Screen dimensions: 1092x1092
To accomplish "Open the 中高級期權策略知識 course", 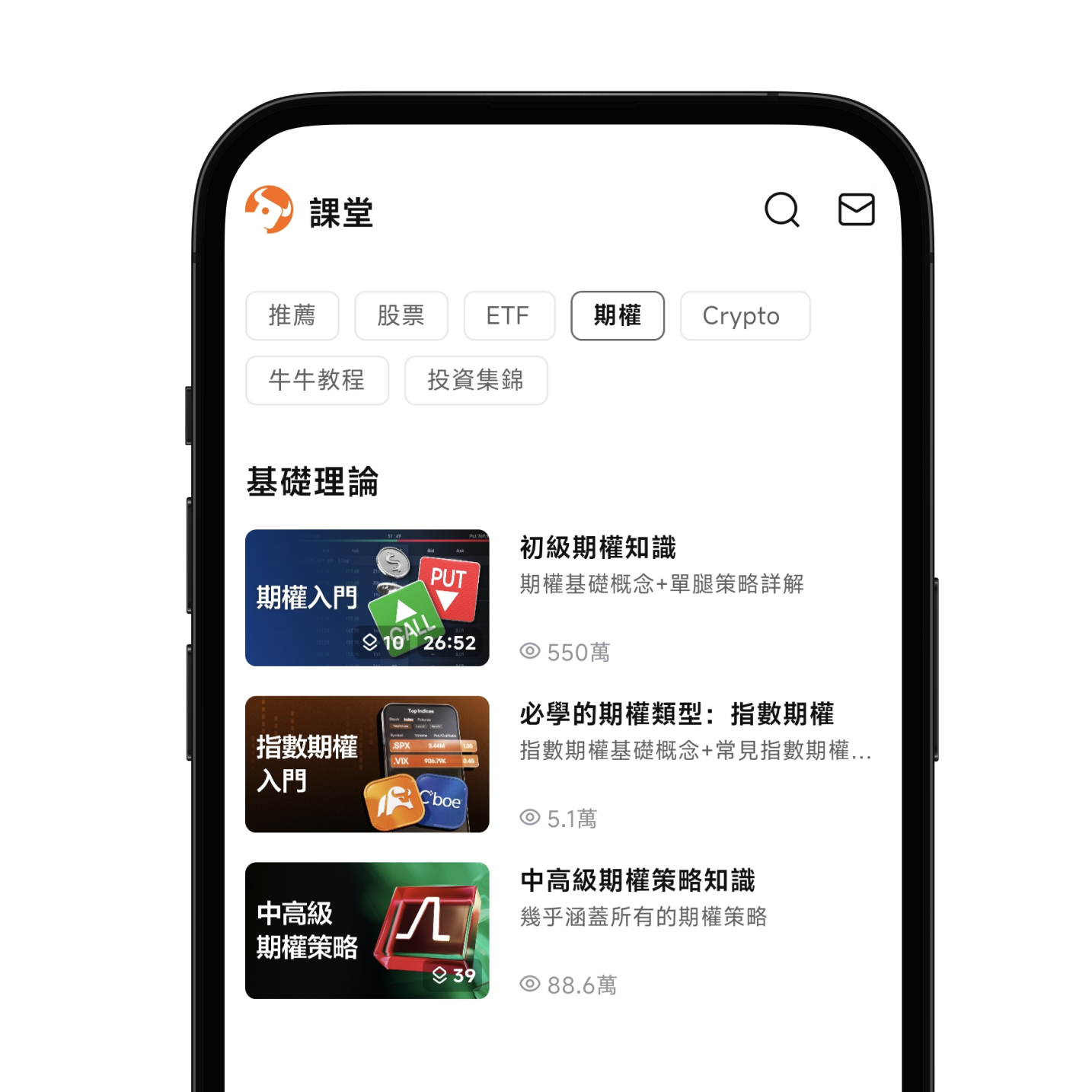I will (637, 881).
